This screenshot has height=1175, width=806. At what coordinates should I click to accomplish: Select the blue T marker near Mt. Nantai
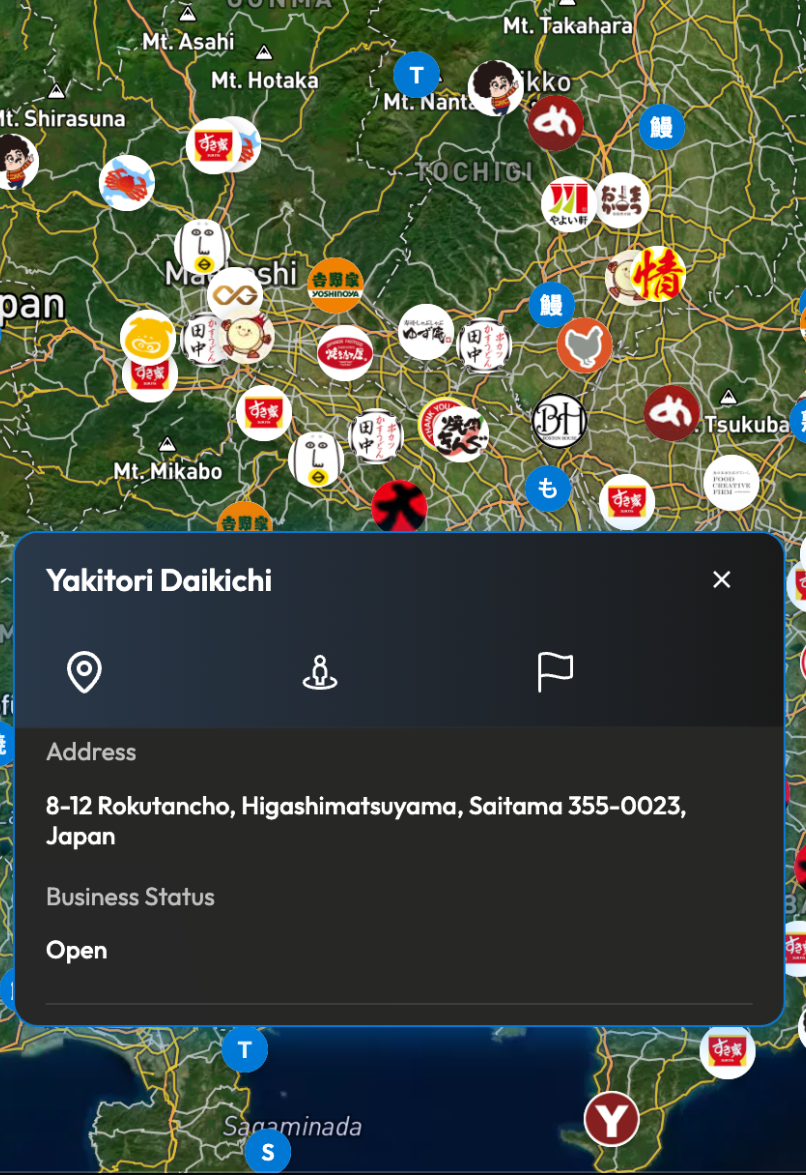point(416,75)
